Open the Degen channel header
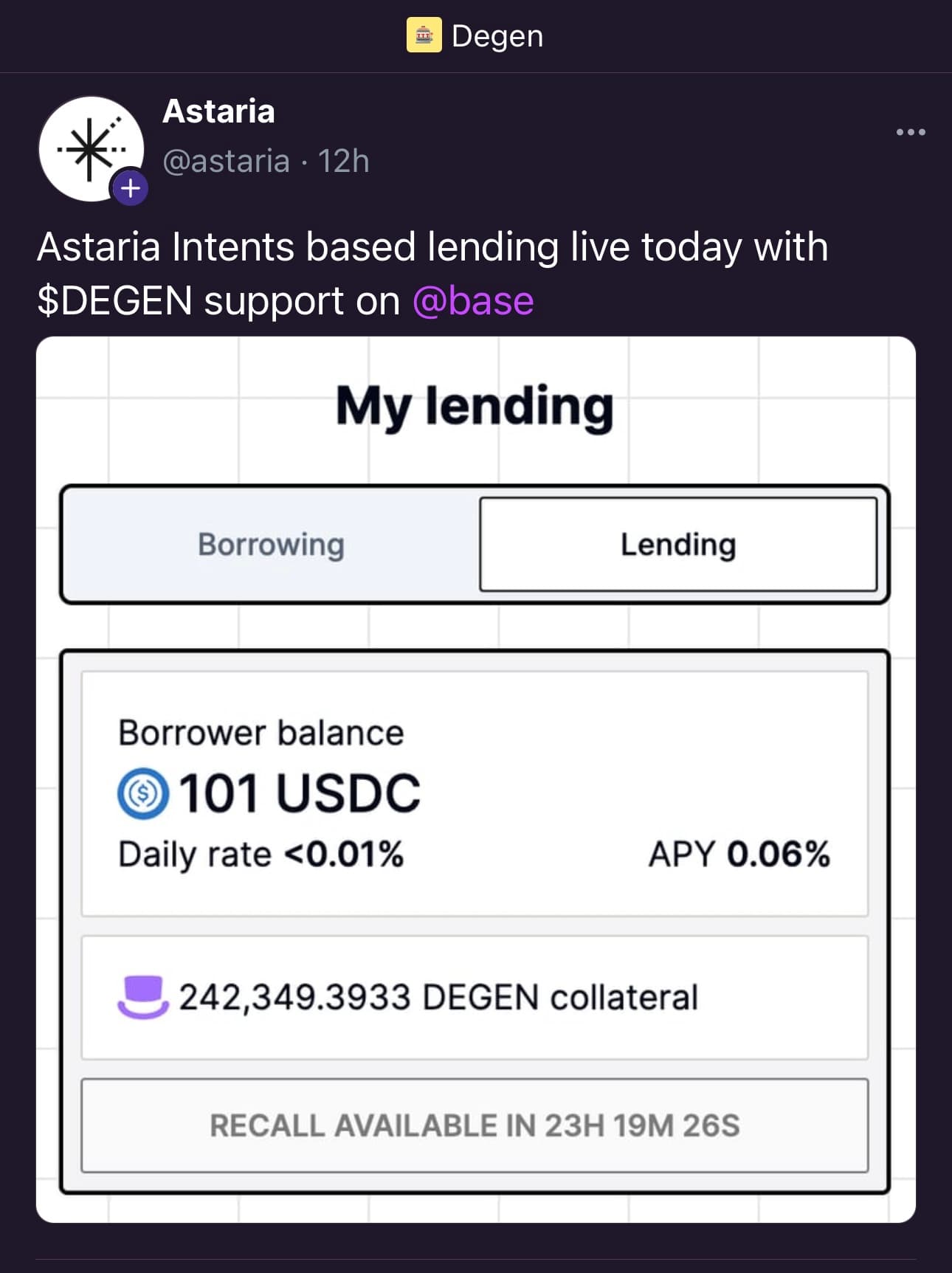 click(x=475, y=35)
